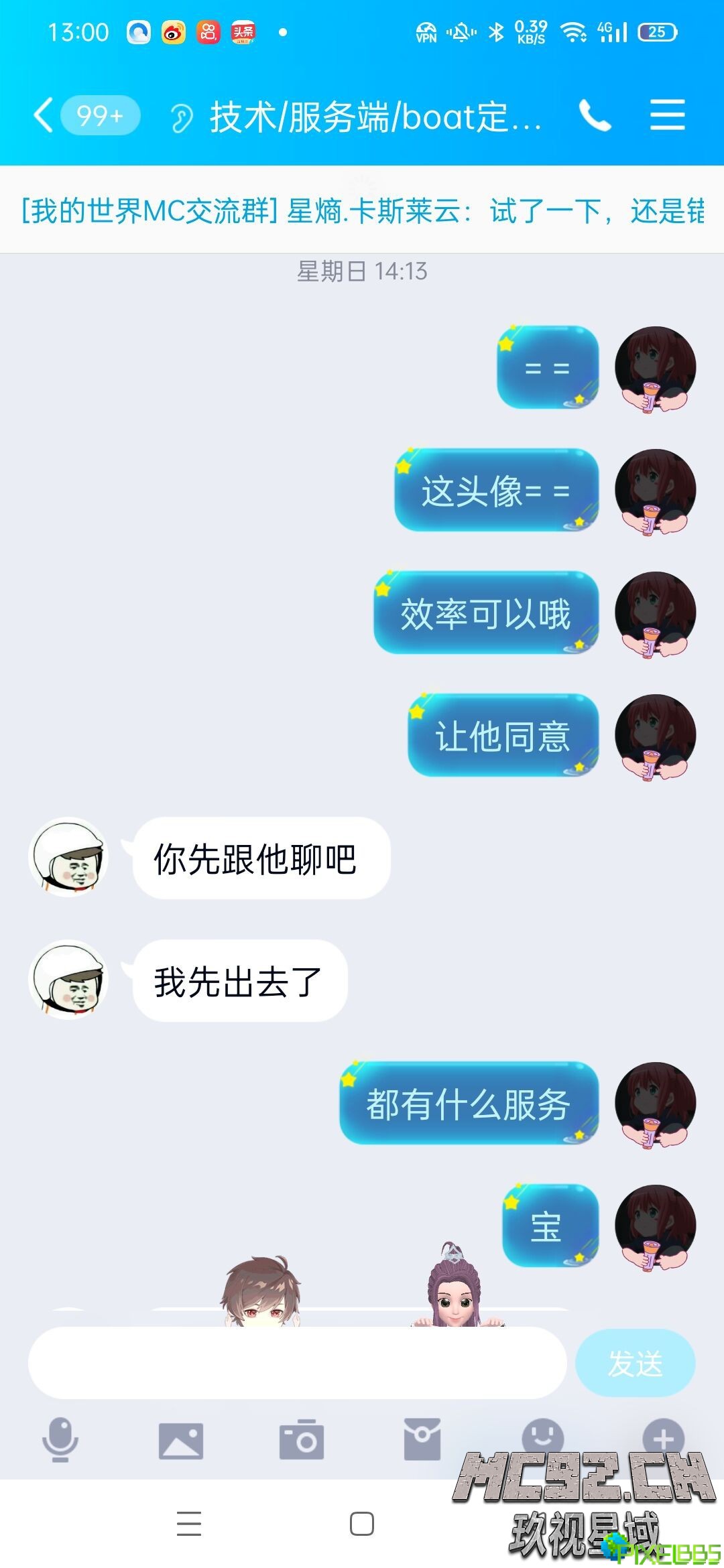Open the 我的世界MC交流群 message banner
Image resolution: width=724 pixels, height=1568 pixels.
coord(362,211)
